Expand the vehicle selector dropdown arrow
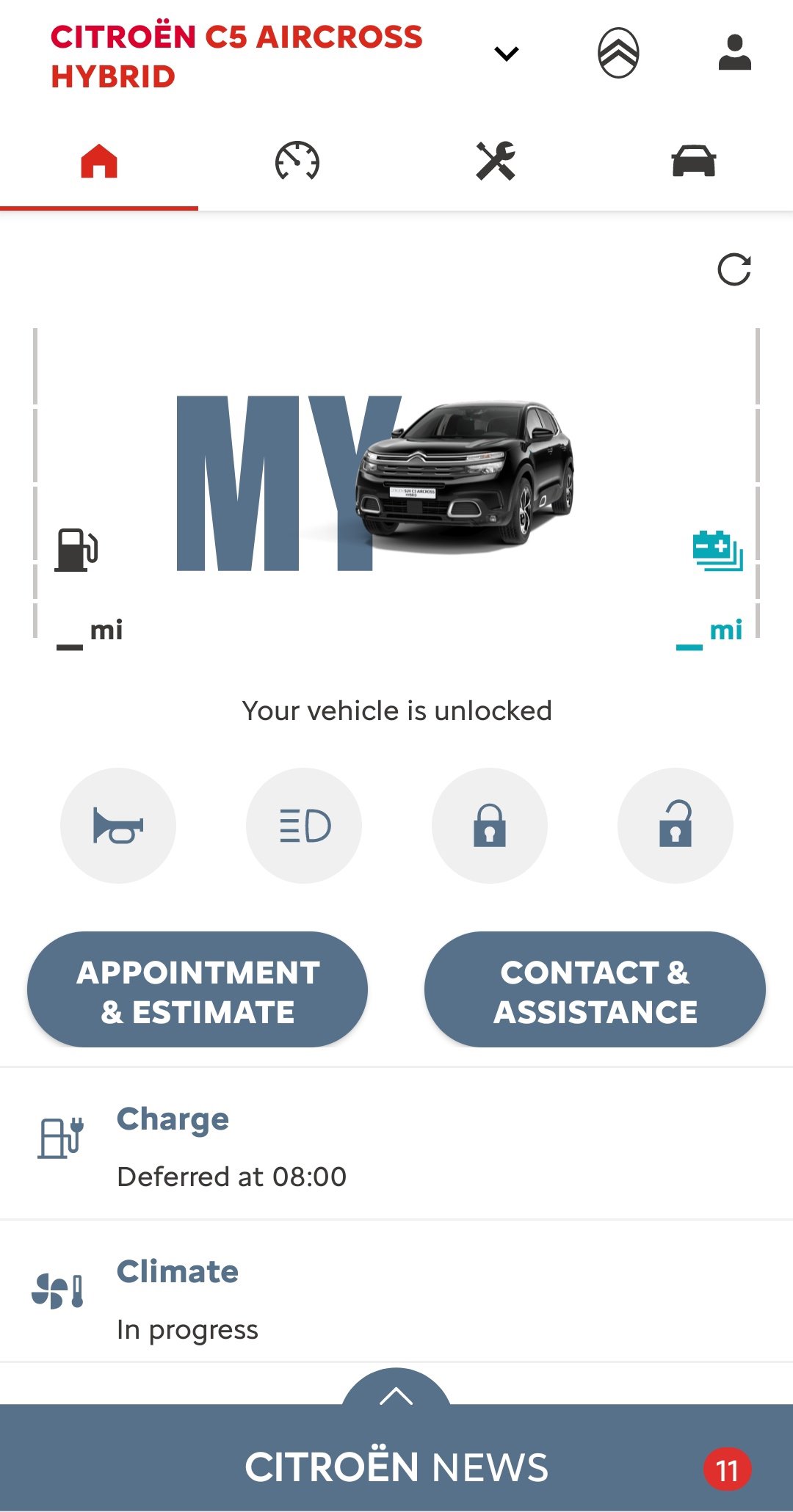The height and width of the screenshot is (1512, 793). (507, 54)
